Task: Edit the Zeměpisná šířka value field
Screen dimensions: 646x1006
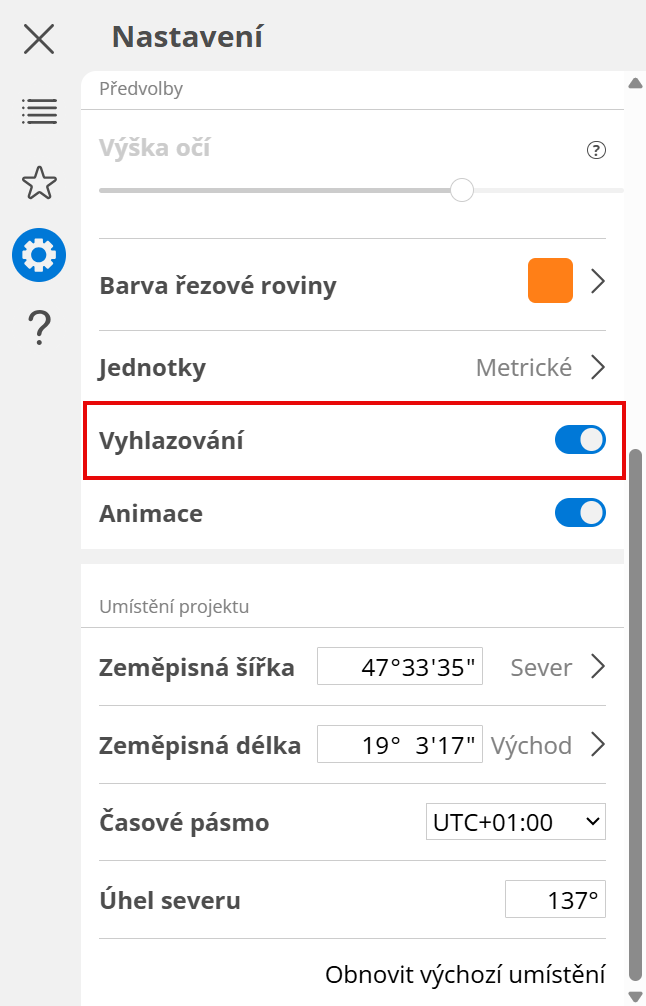Action: (x=400, y=667)
